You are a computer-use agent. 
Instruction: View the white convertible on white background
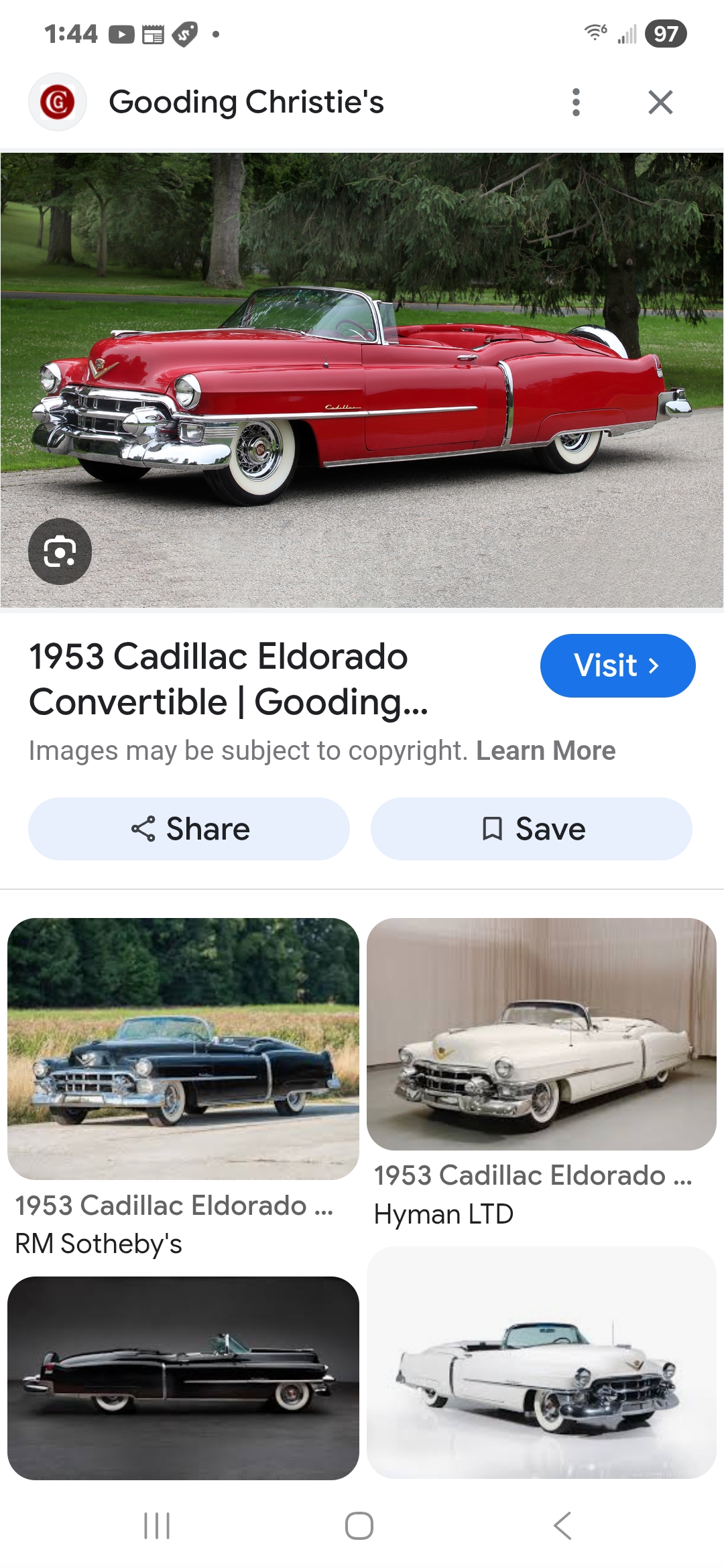coord(542,1362)
